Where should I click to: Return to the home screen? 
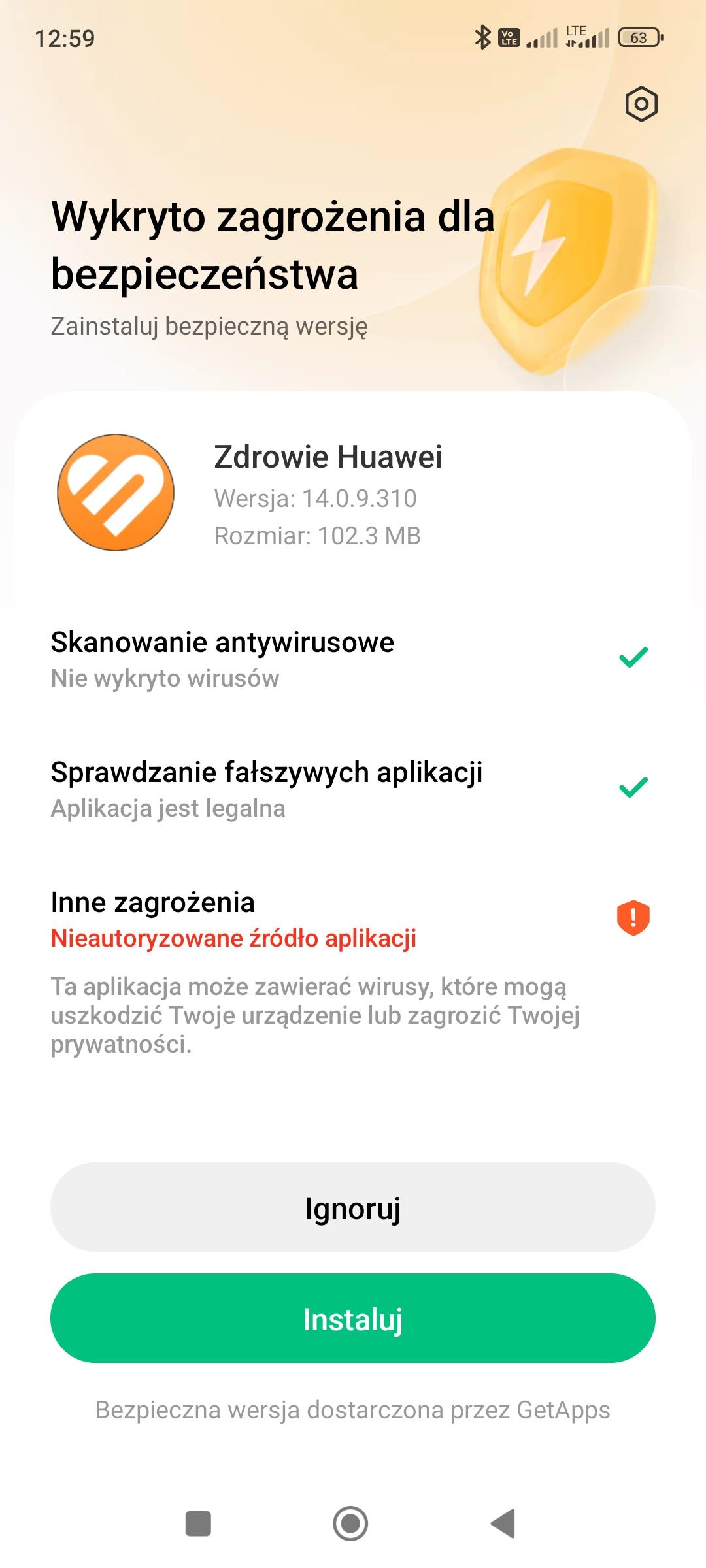(x=350, y=1523)
